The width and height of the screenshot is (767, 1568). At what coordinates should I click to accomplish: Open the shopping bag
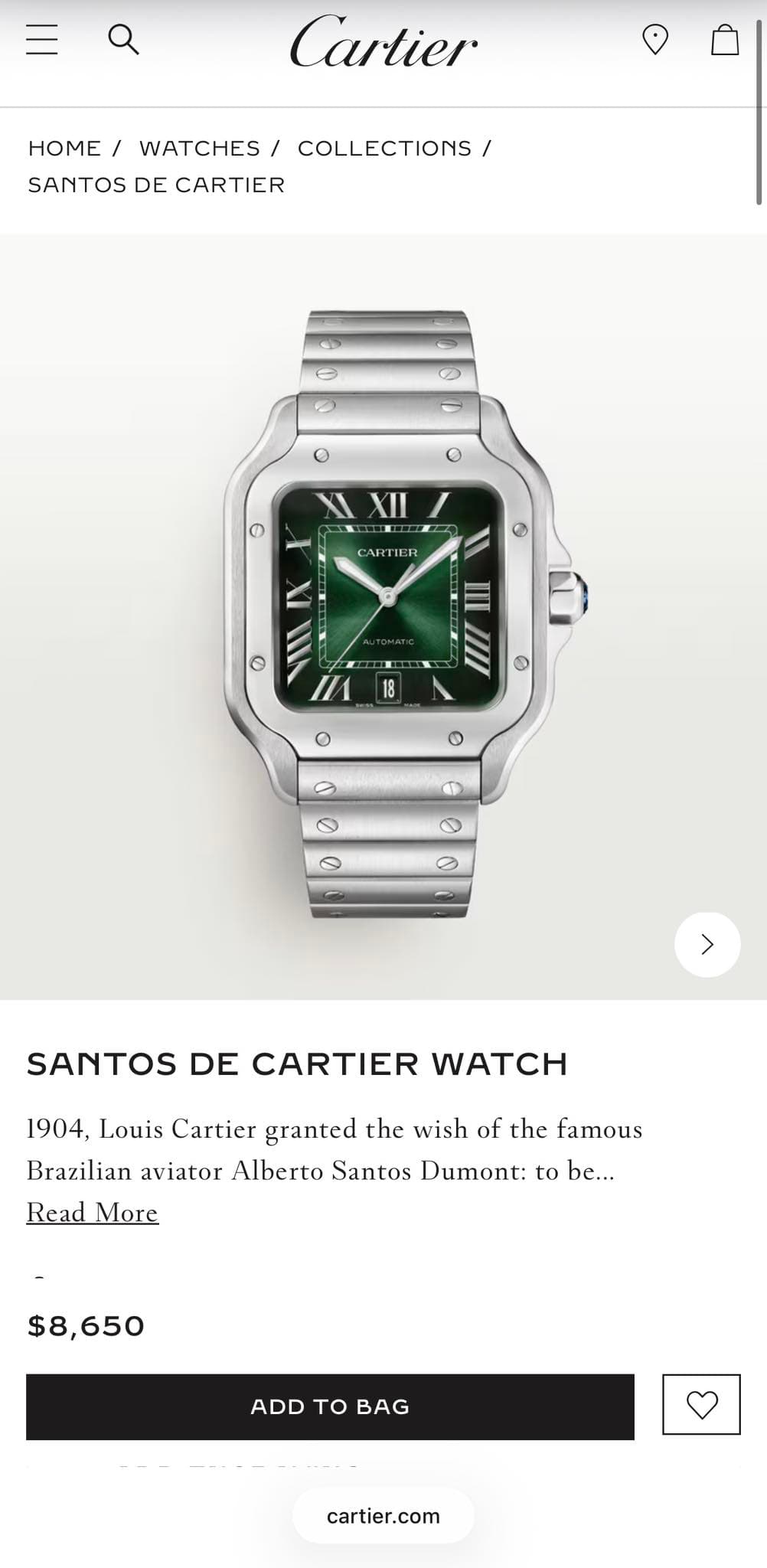coord(725,40)
